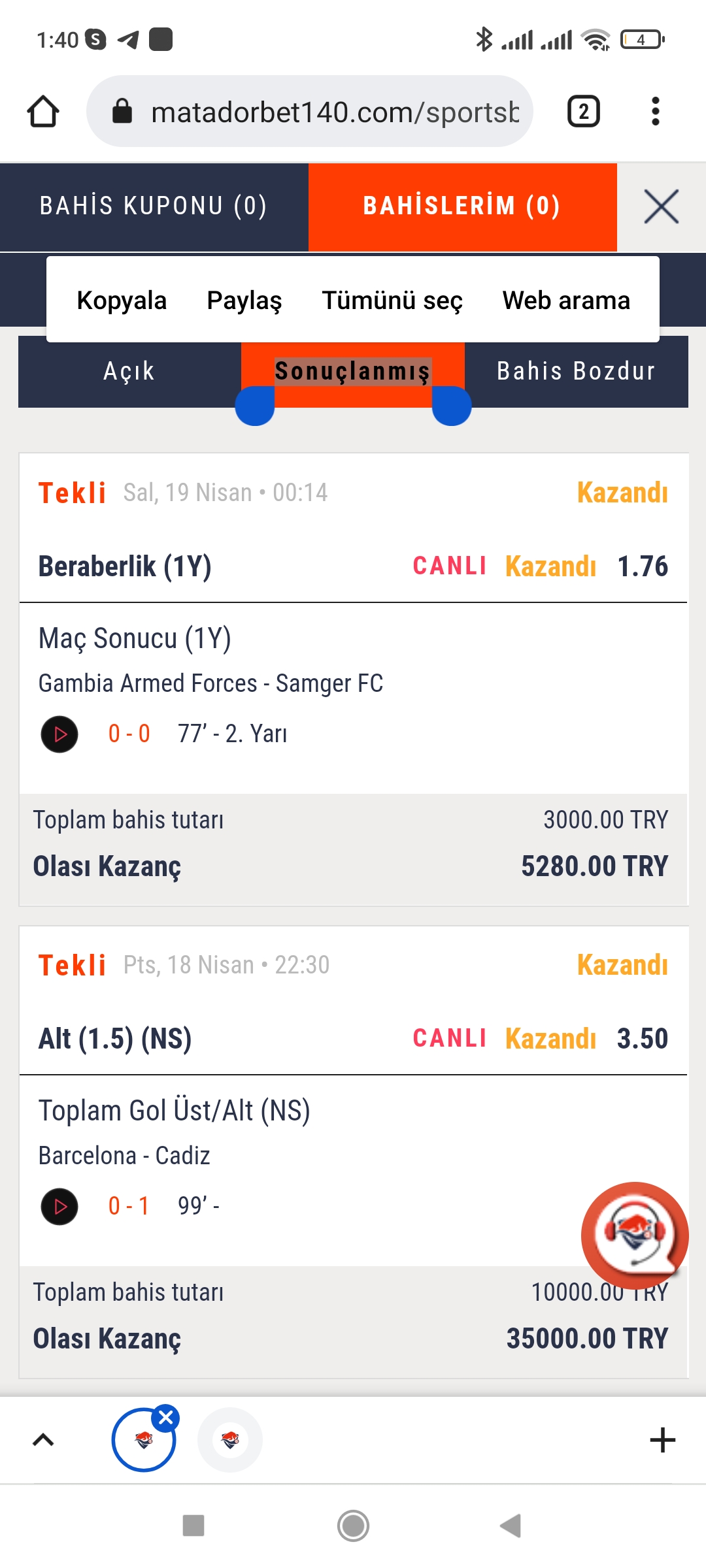Open the live support chat bubble

634,1235
